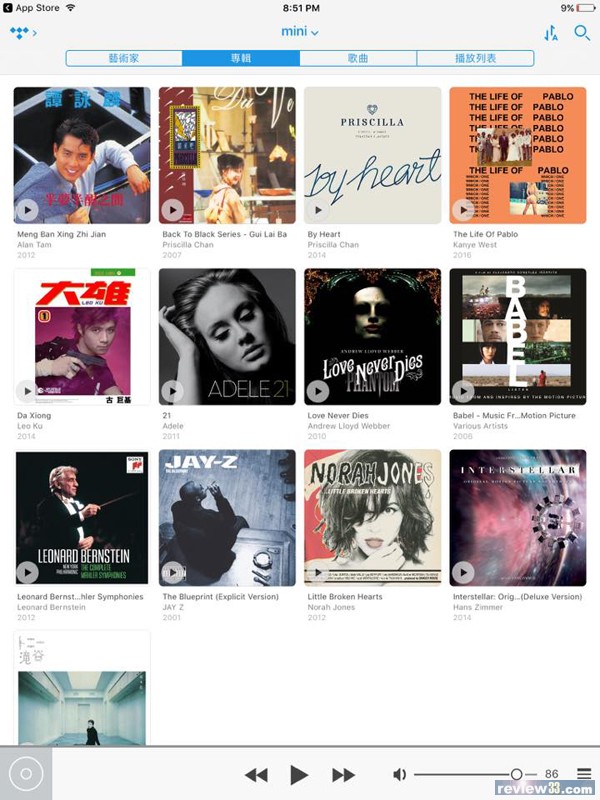Skip to the previous track
The width and height of the screenshot is (600, 800).
click(x=256, y=775)
